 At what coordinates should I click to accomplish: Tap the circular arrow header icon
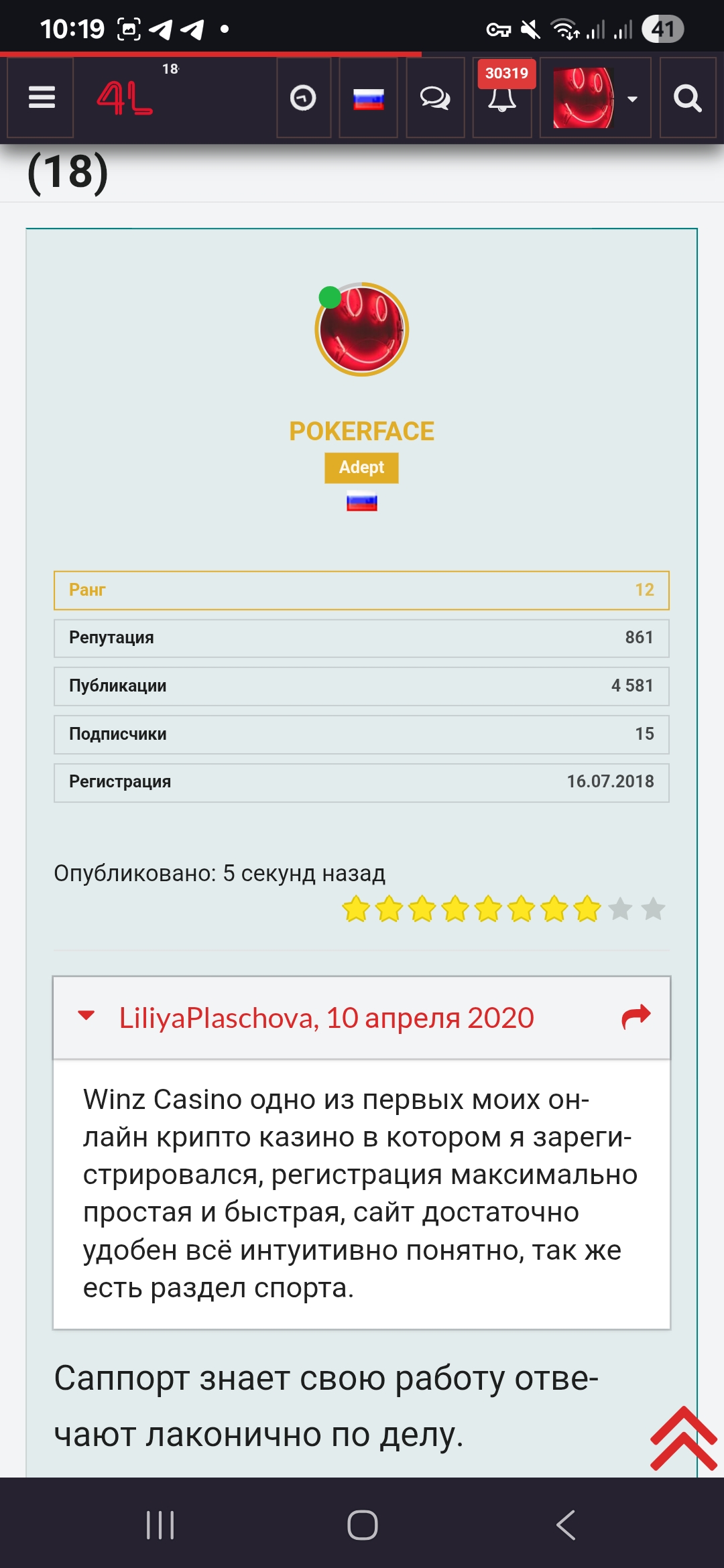303,98
